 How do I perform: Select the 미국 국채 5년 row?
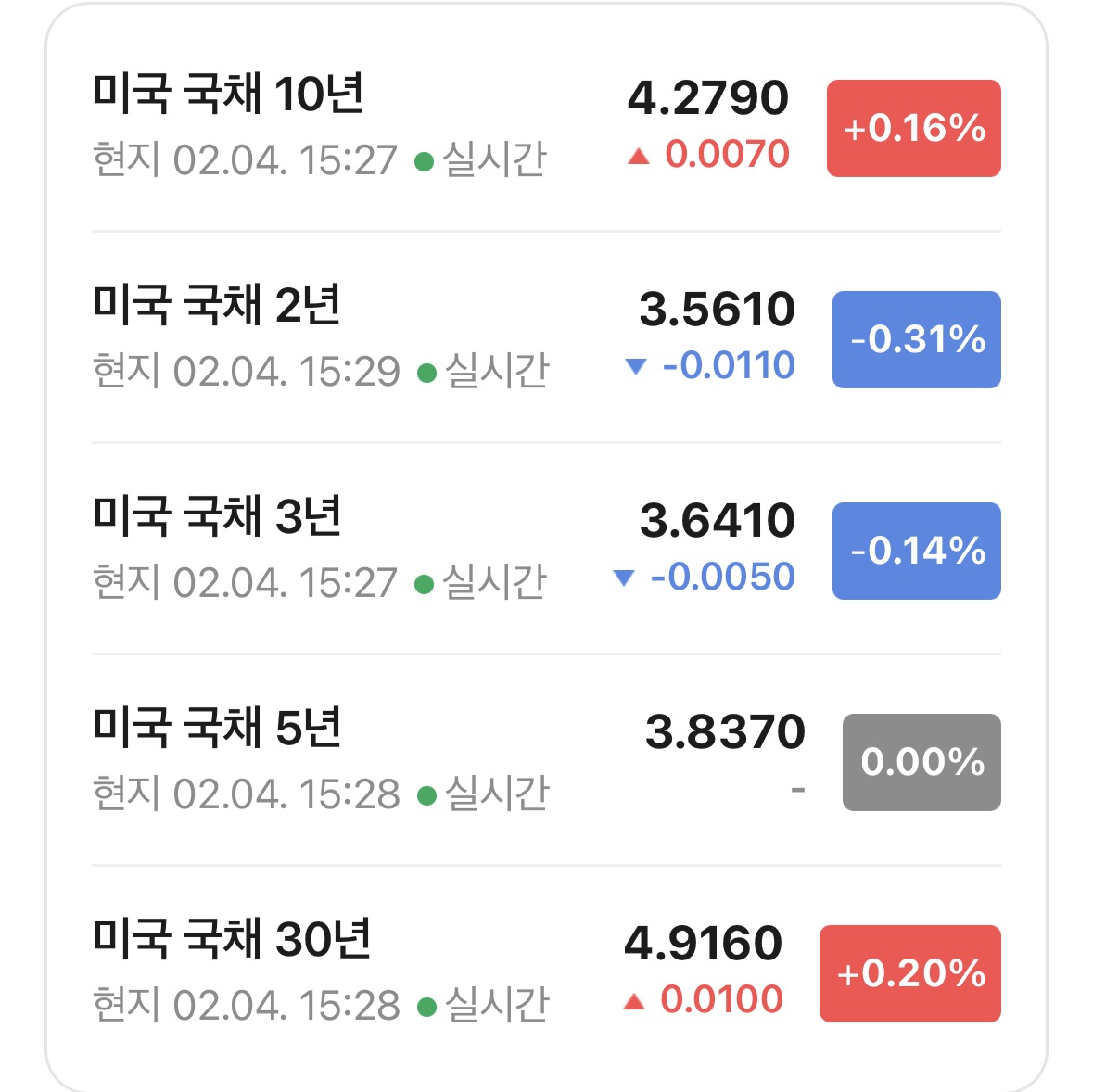(547, 760)
